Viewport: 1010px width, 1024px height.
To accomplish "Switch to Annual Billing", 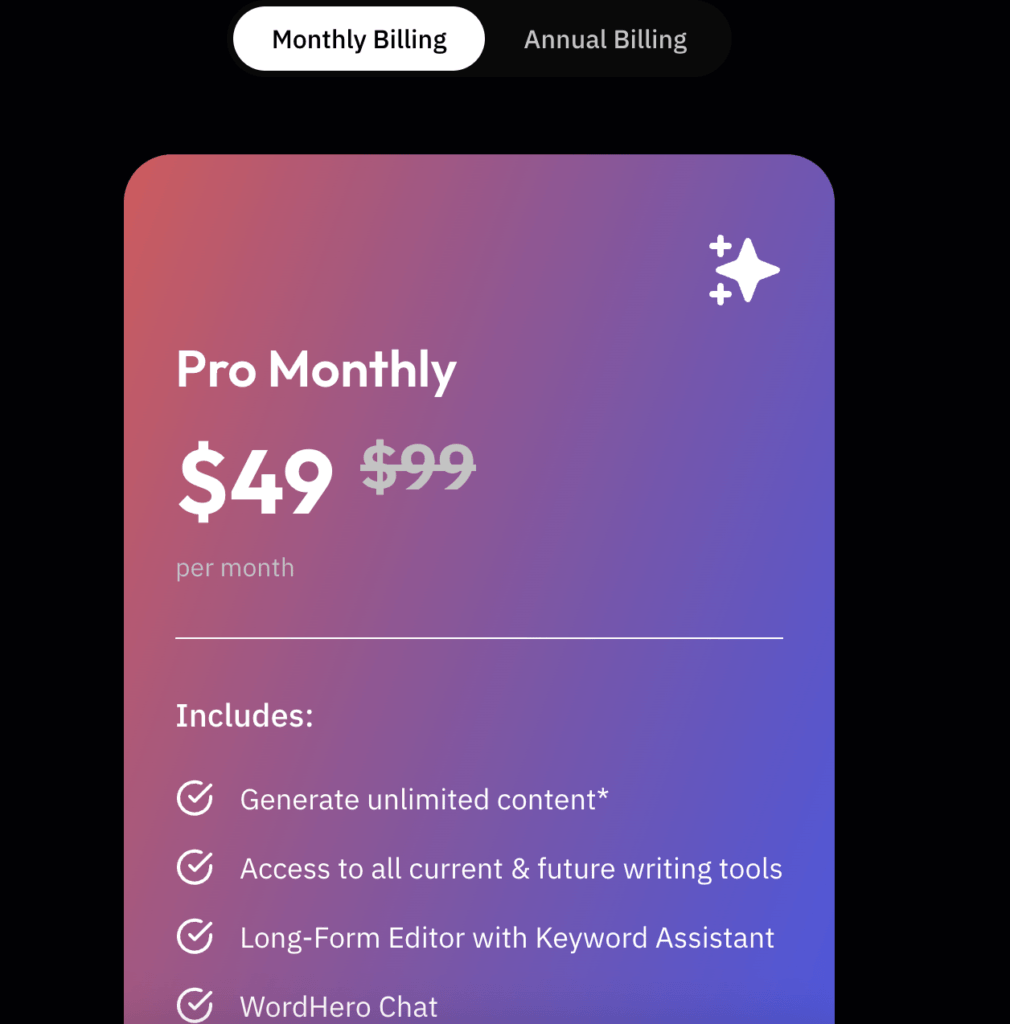I will coord(605,40).
